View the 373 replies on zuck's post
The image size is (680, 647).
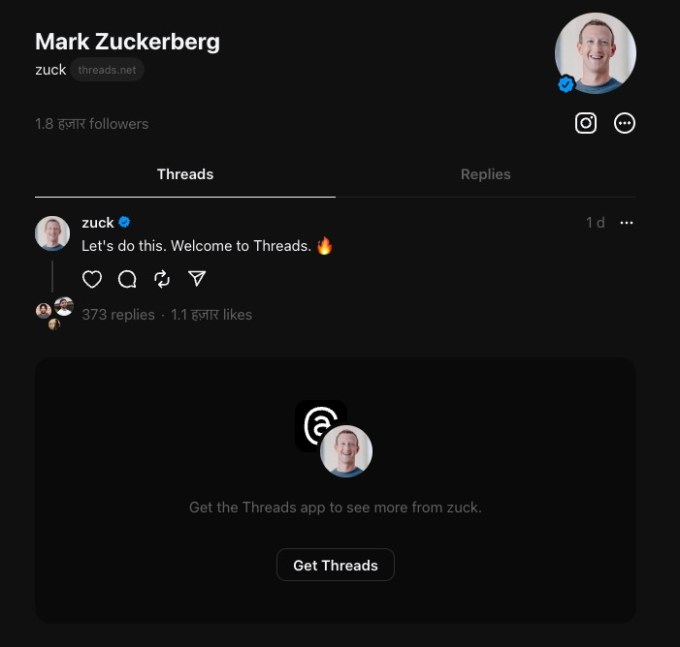tap(118, 314)
